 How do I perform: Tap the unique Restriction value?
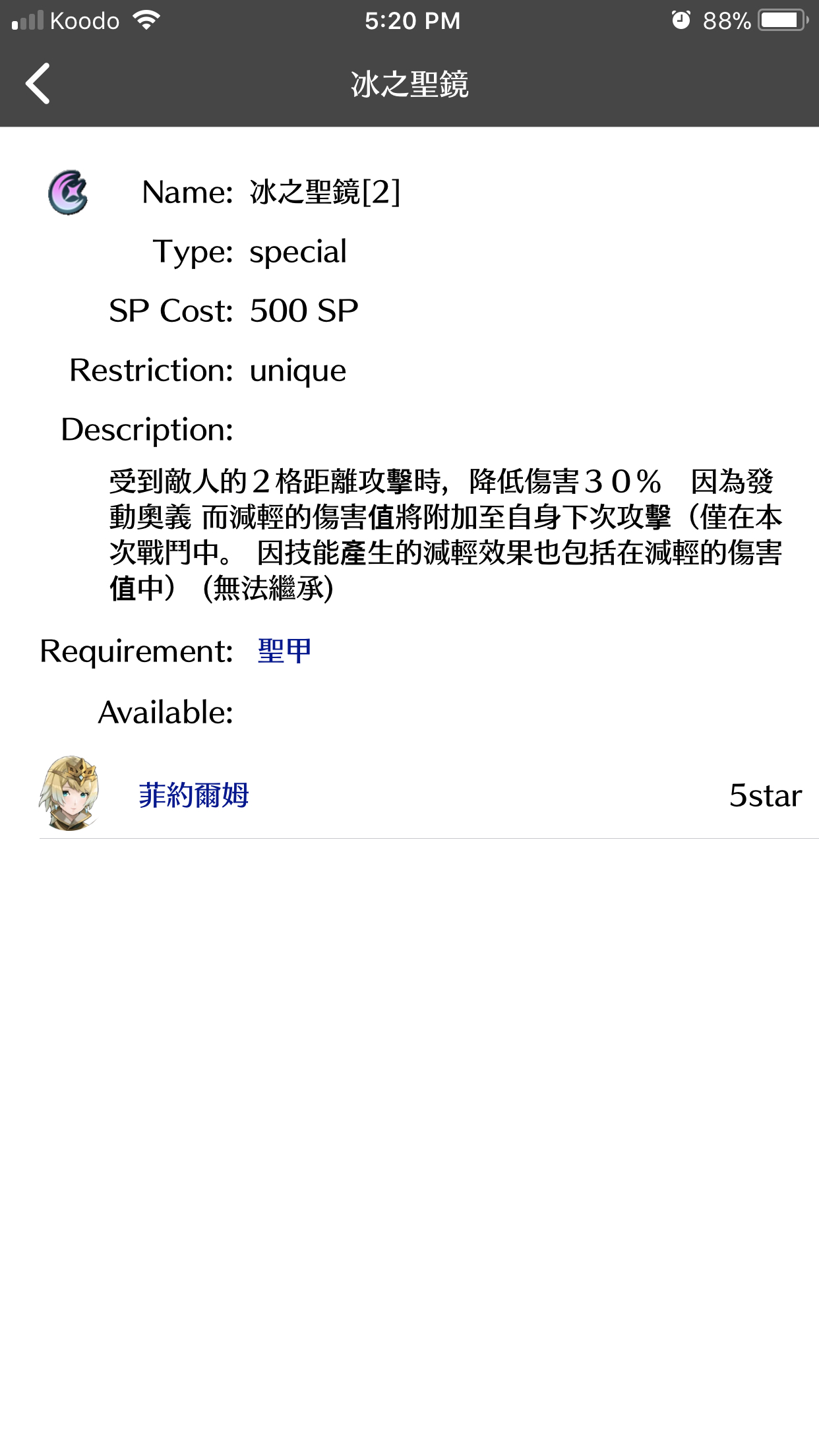pos(296,370)
